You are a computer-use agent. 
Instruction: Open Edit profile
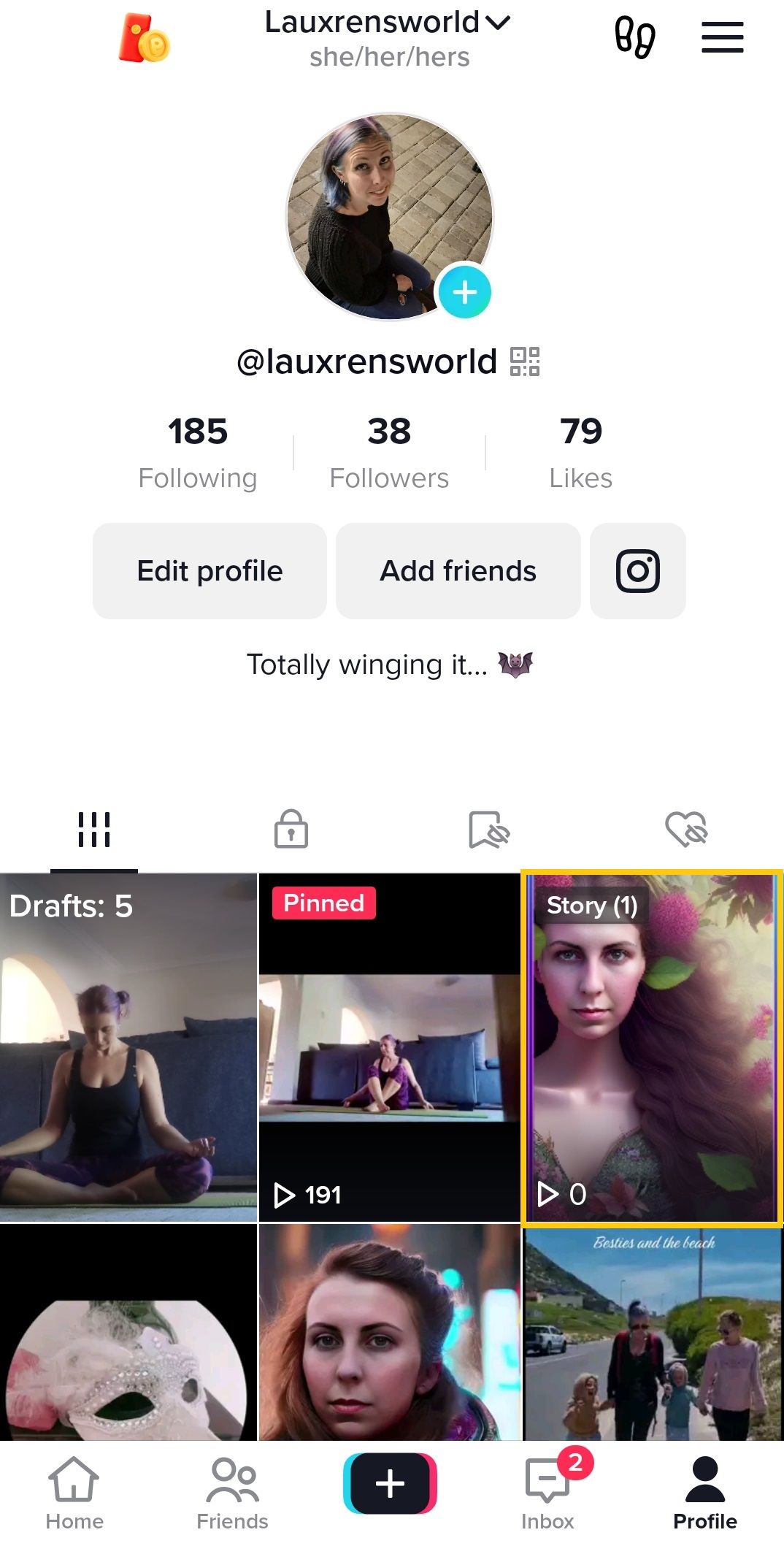[x=210, y=570]
